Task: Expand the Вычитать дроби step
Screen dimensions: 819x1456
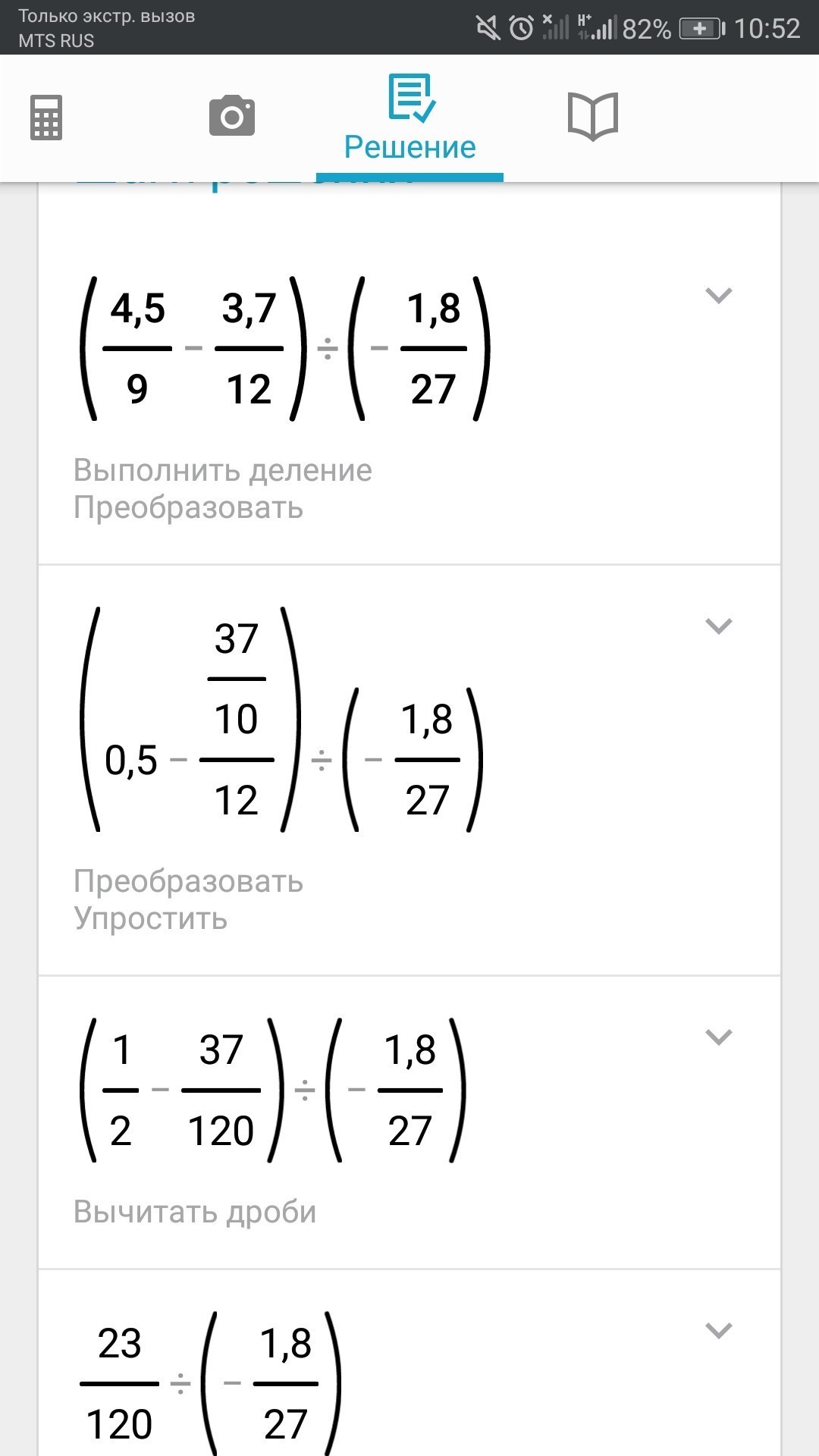Action: (718, 1037)
